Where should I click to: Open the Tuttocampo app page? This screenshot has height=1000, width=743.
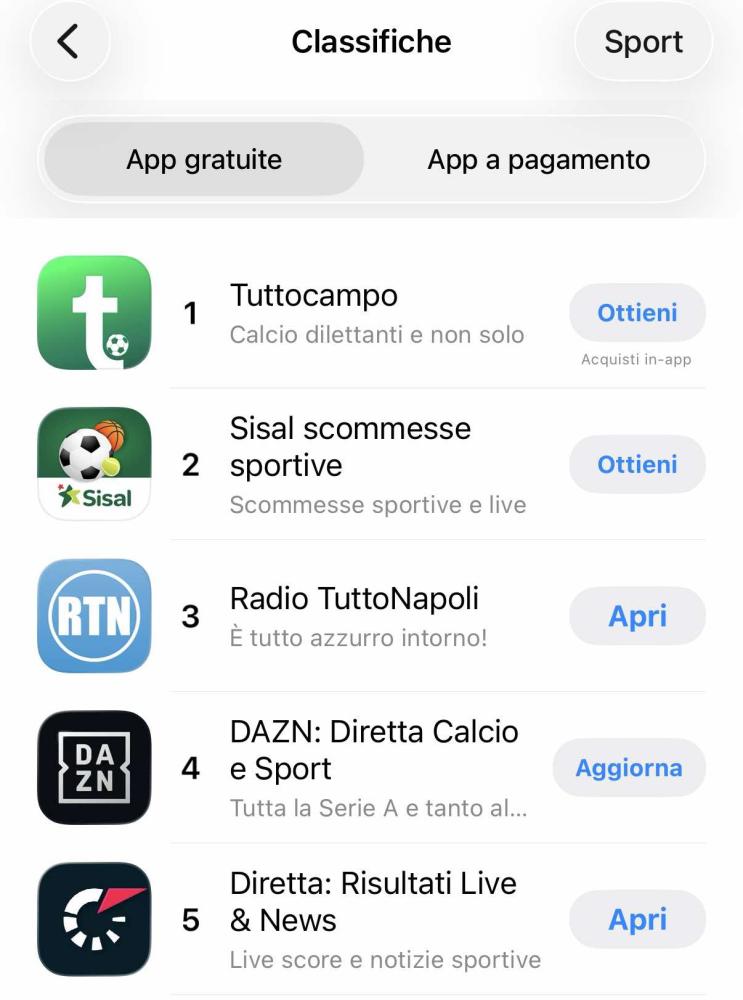376,313
